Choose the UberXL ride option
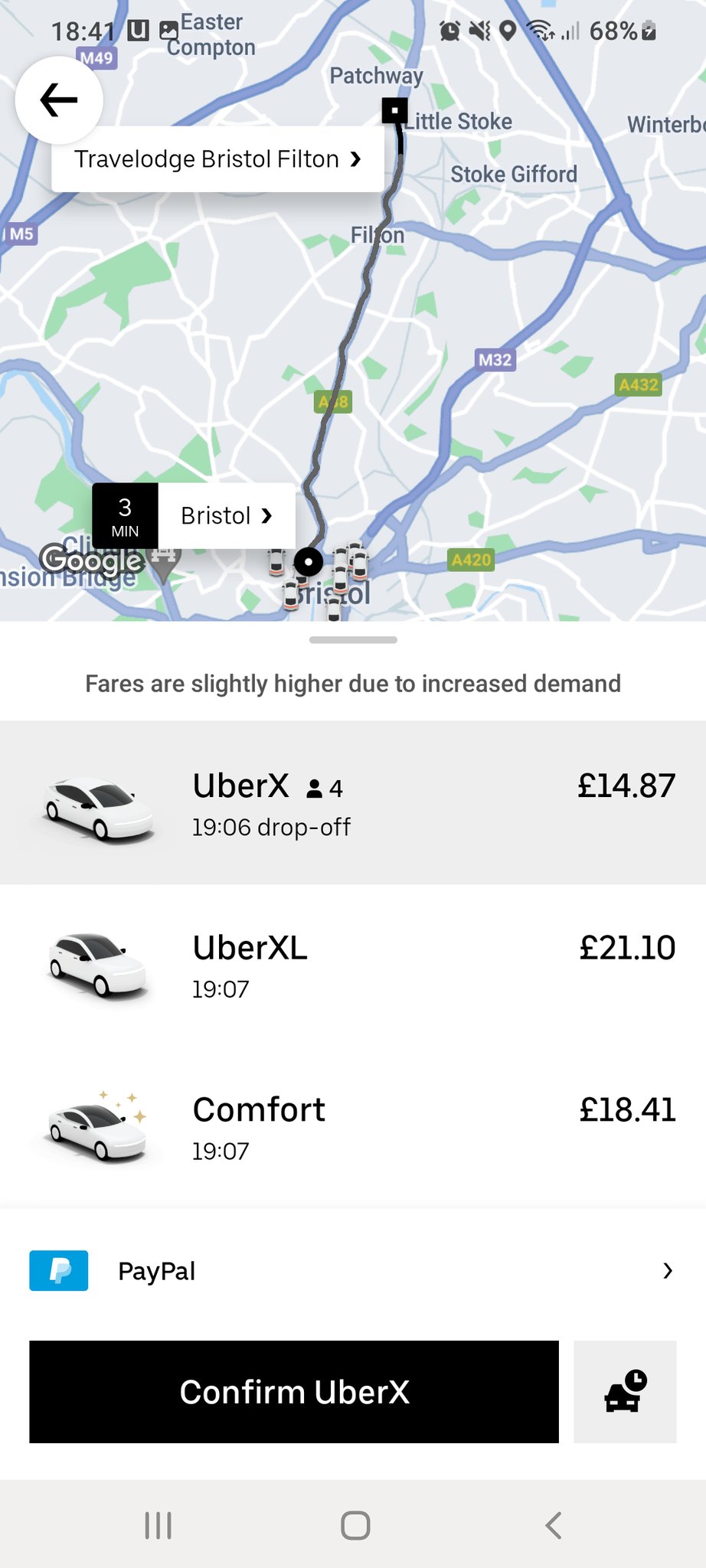706x1568 pixels. coord(353,965)
